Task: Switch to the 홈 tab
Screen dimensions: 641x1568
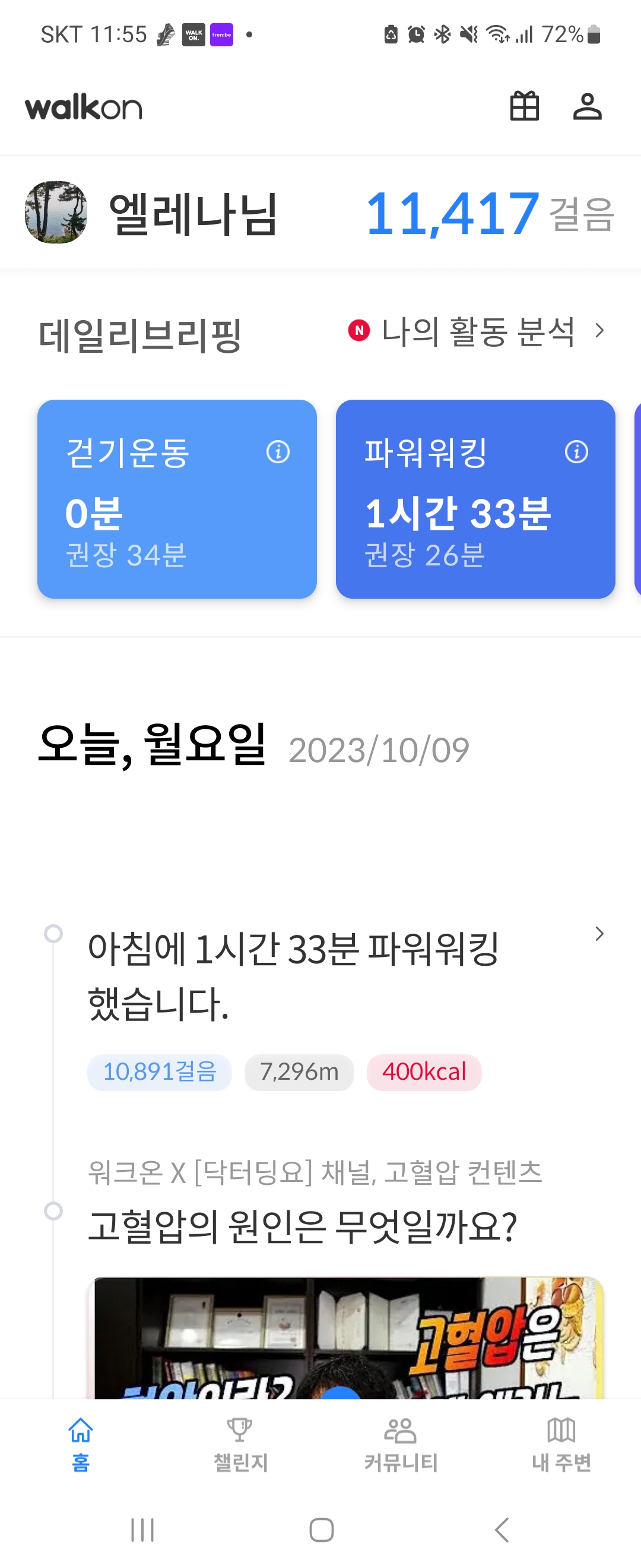Action: click(x=80, y=1444)
